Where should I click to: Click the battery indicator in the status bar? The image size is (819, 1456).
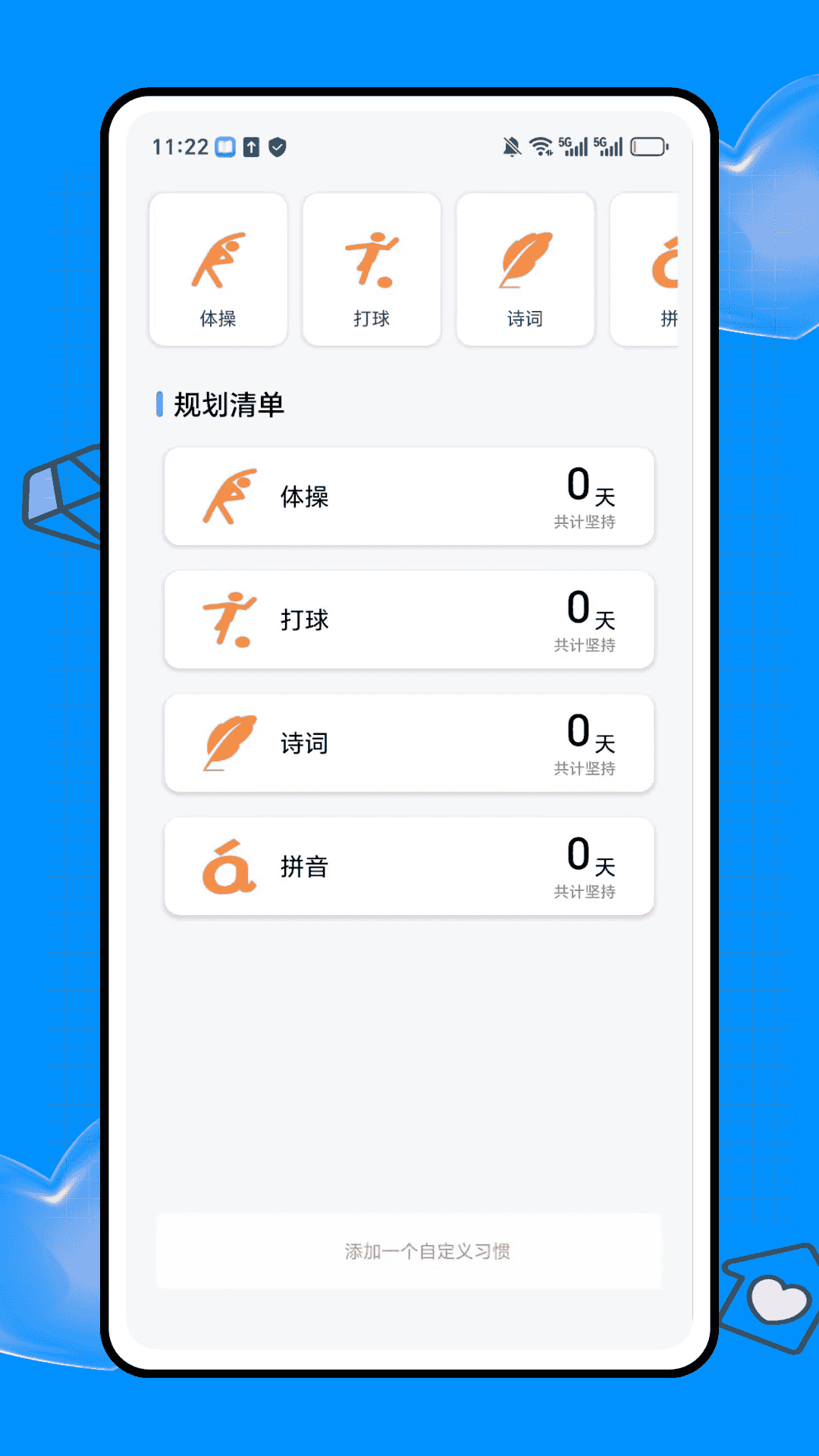(x=648, y=146)
